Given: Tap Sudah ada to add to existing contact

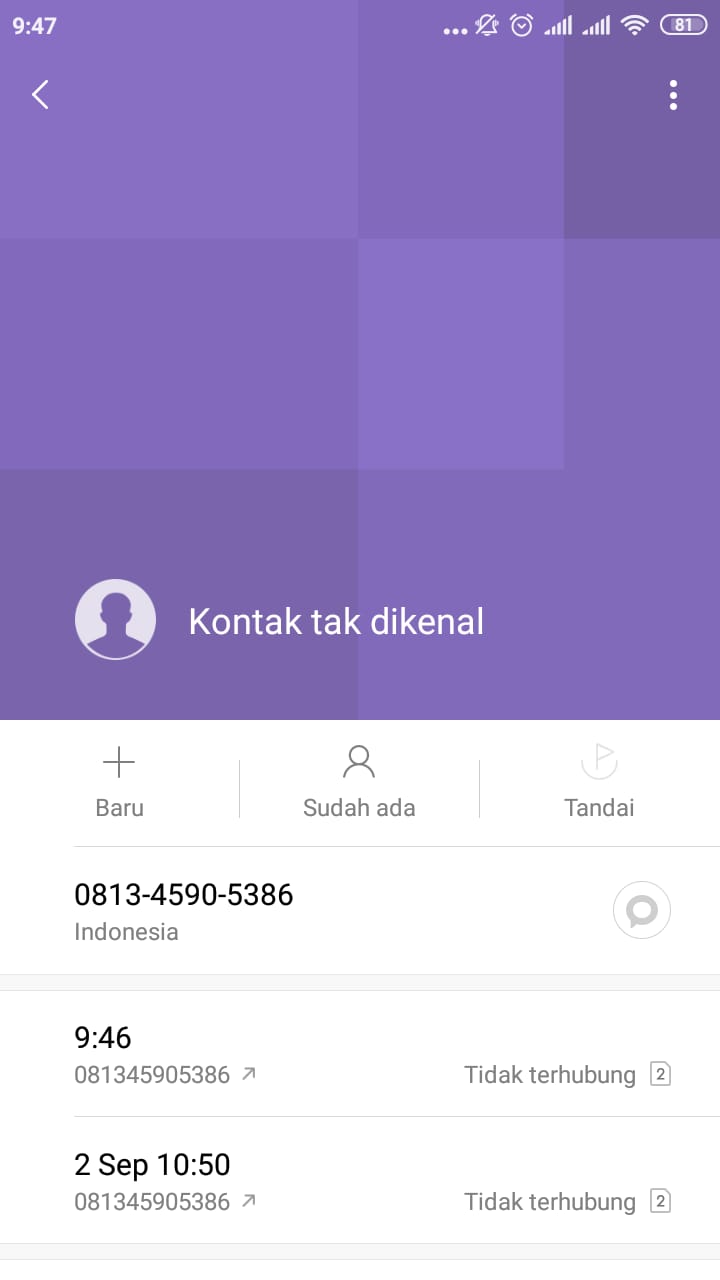Looking at the screenshot, I should (x=359, y=807).
